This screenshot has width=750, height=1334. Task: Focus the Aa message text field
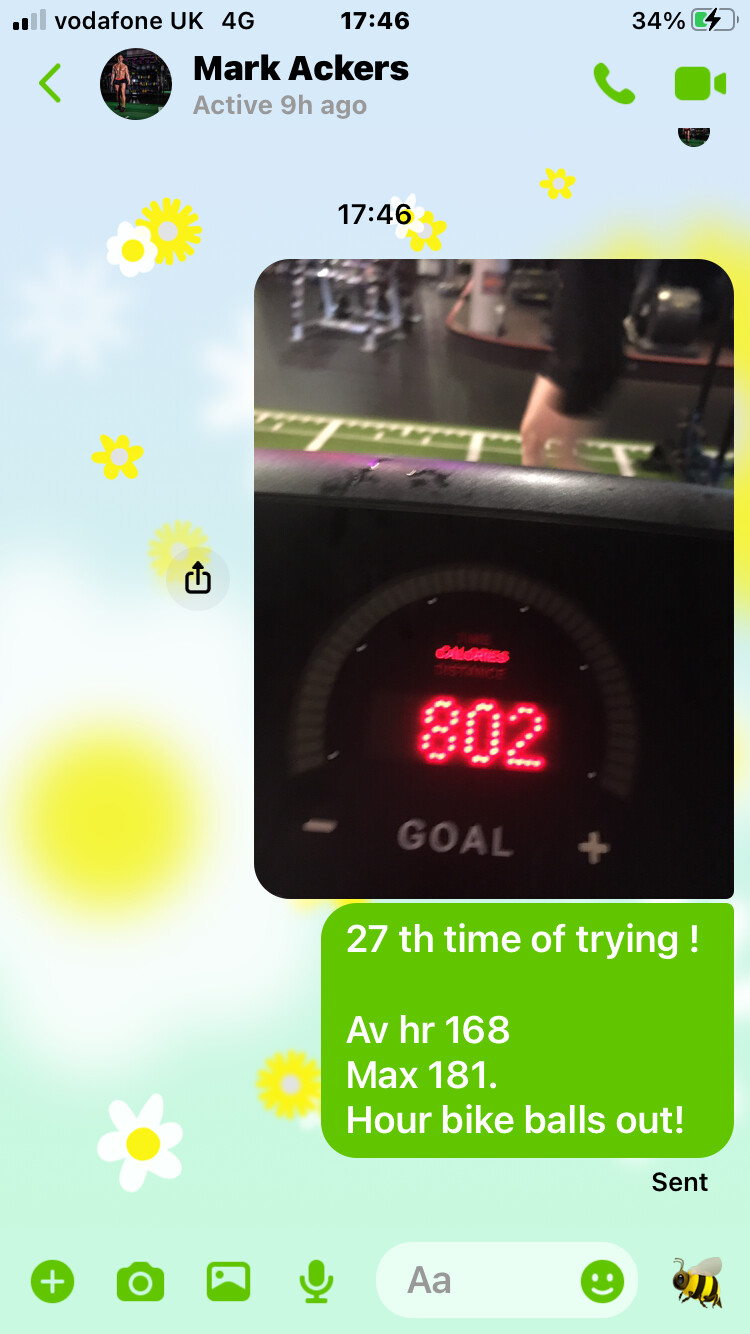(x=488, y=1280)
